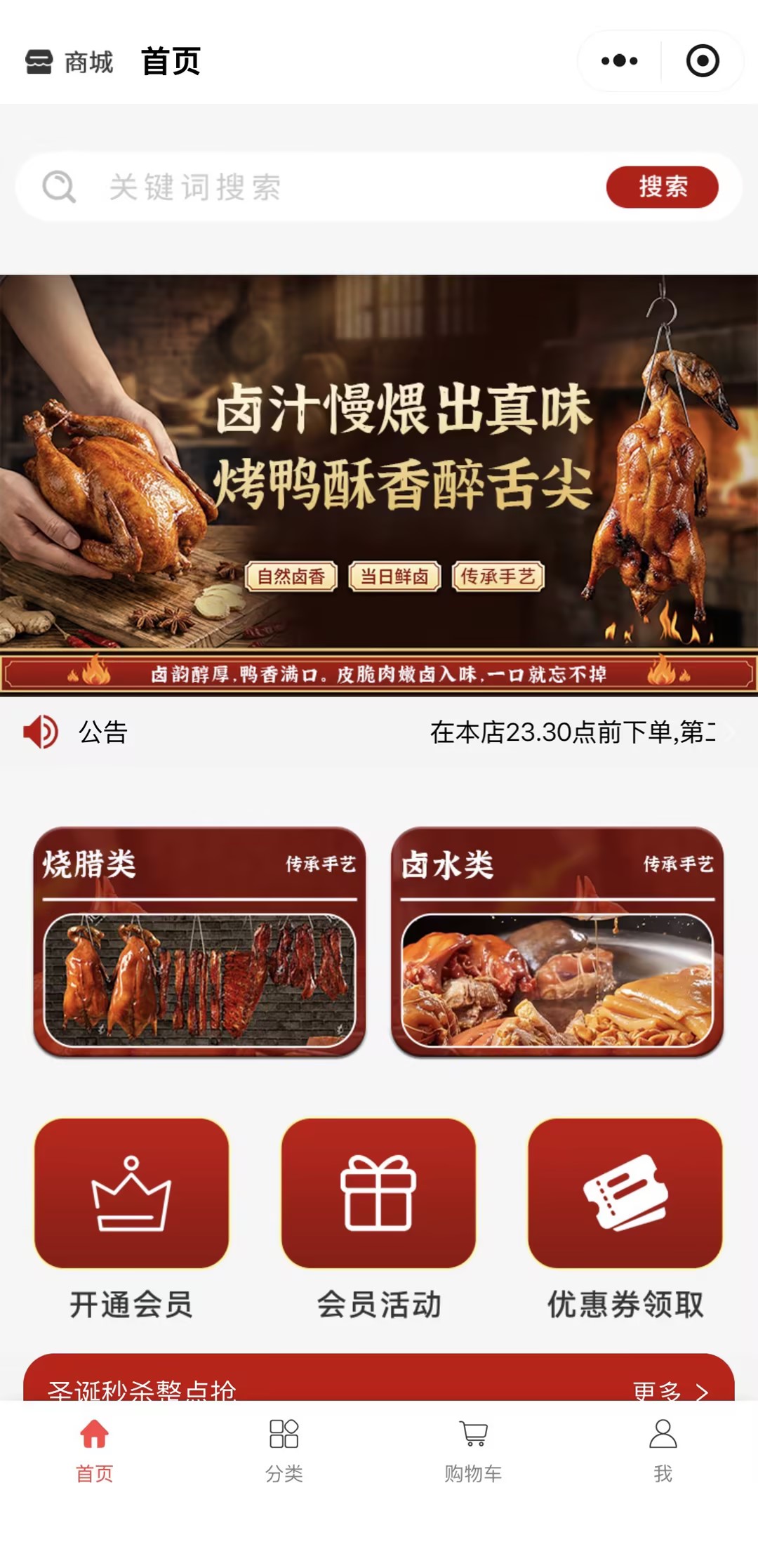Browse the 烧腊类 category card
Image resolution: width=758 pixels, height=1568 pixels.
point(200,942)
